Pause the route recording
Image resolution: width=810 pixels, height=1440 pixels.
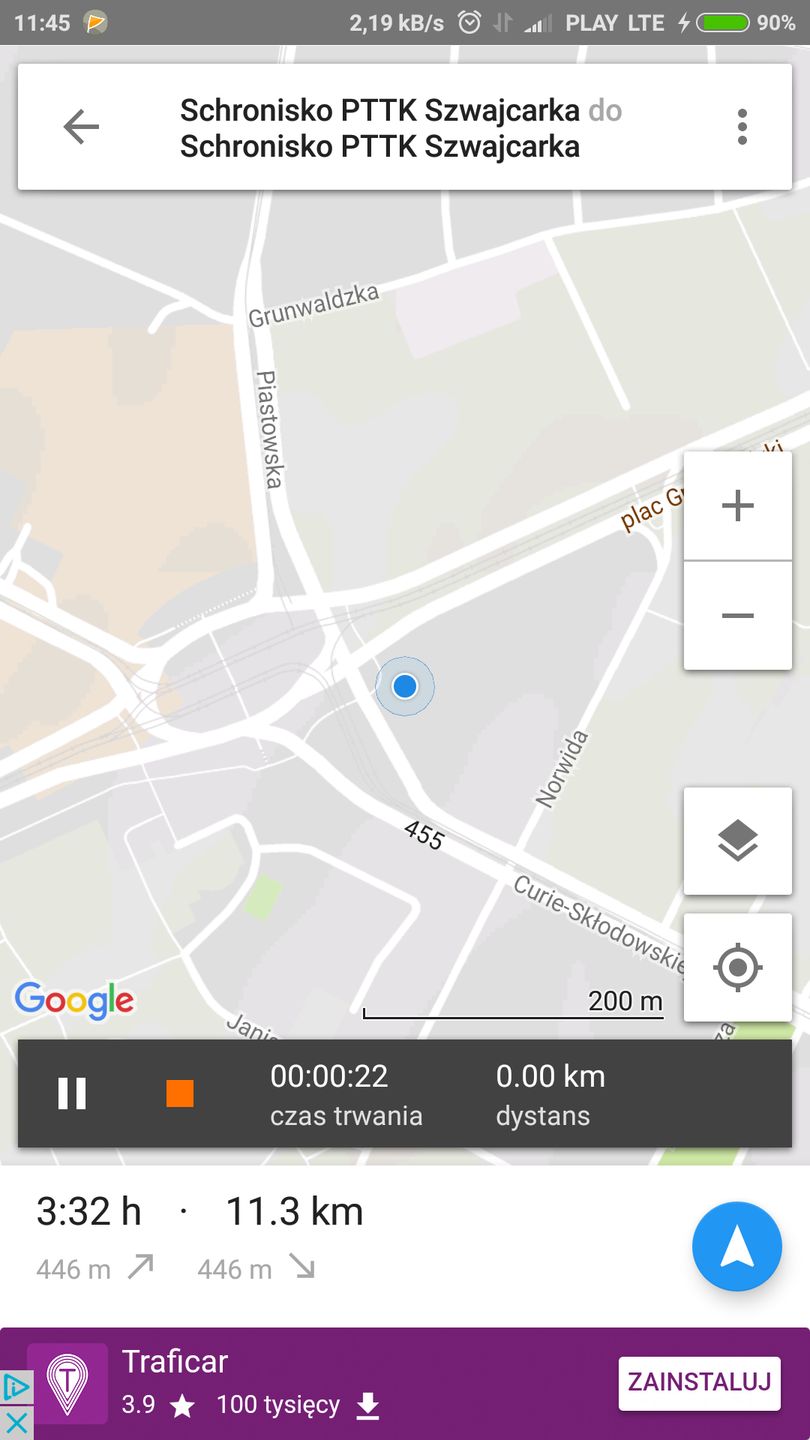[72, 1093]
